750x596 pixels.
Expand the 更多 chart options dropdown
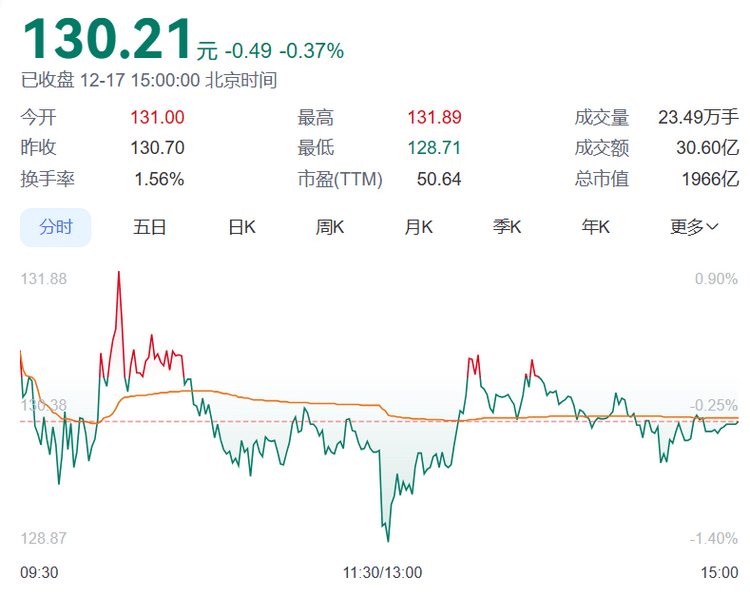point(694,227)
